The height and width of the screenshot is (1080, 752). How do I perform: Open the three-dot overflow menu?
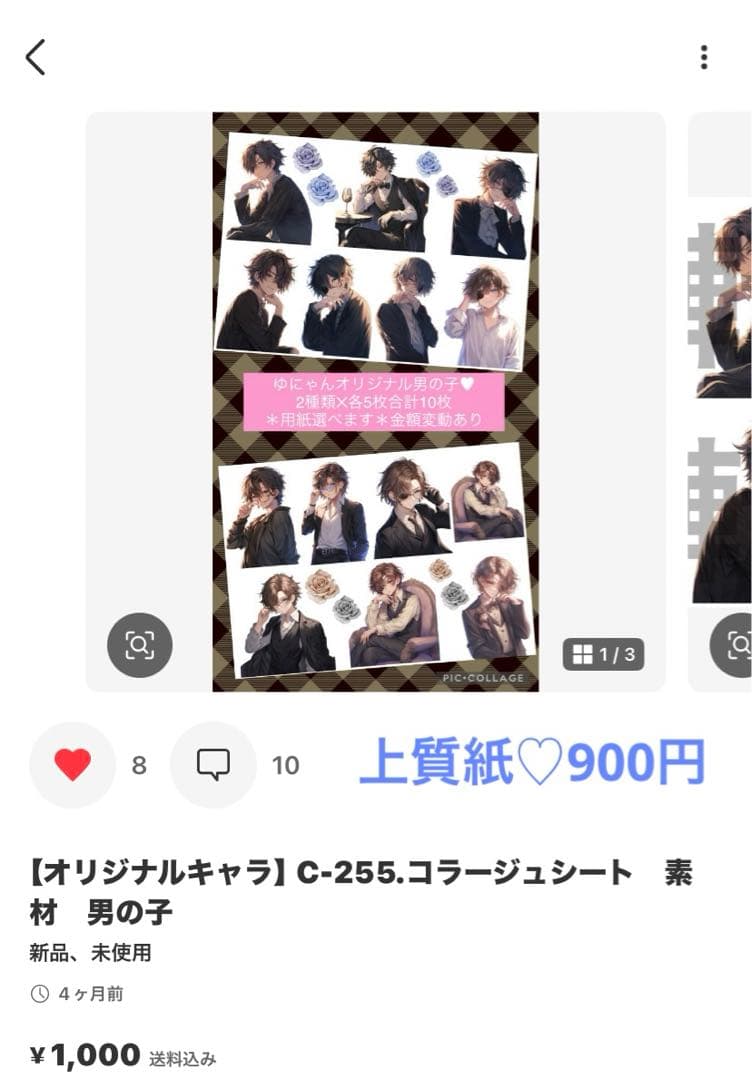704,57
